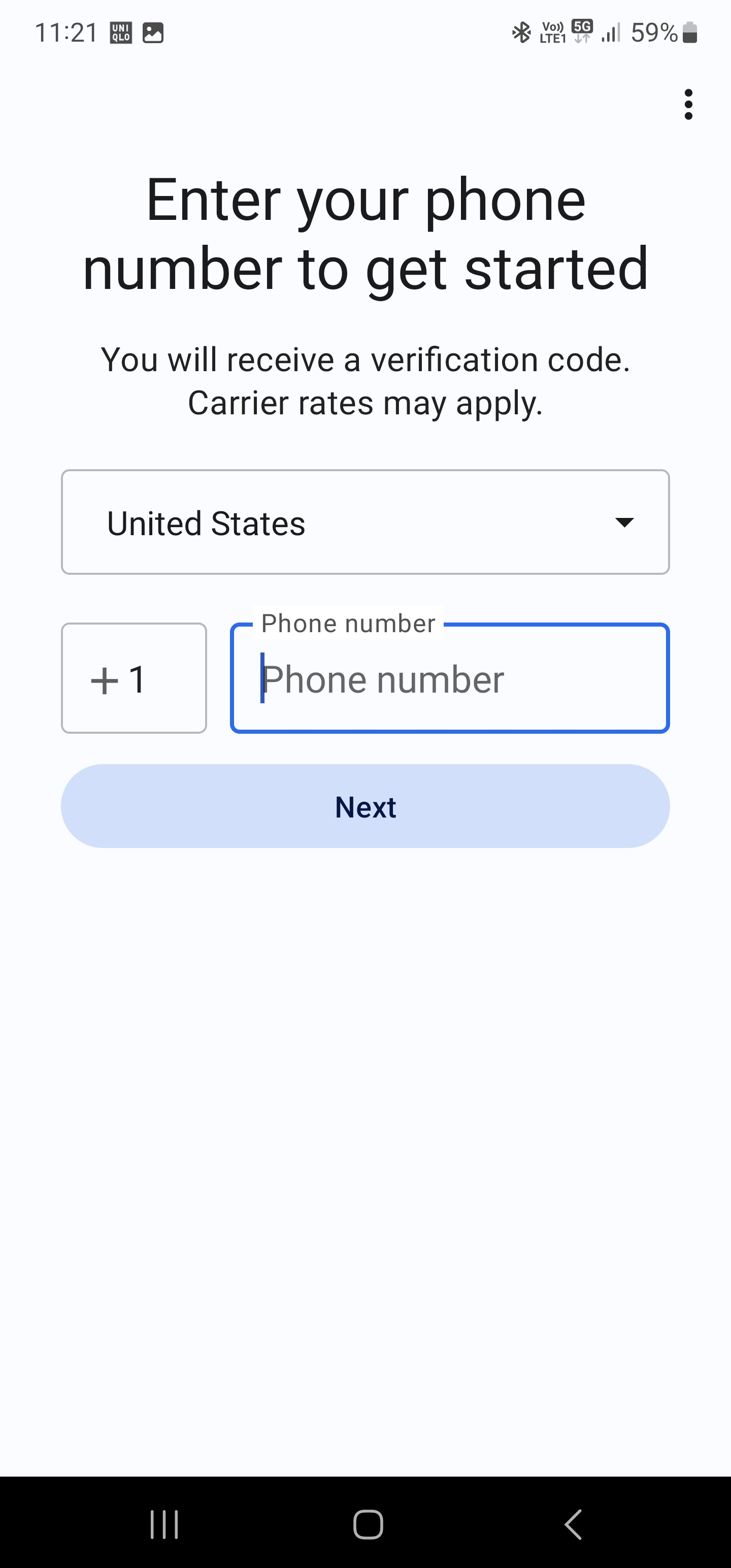
Task: Open recent apps from the navigation bar
Action: [164, 1524]
